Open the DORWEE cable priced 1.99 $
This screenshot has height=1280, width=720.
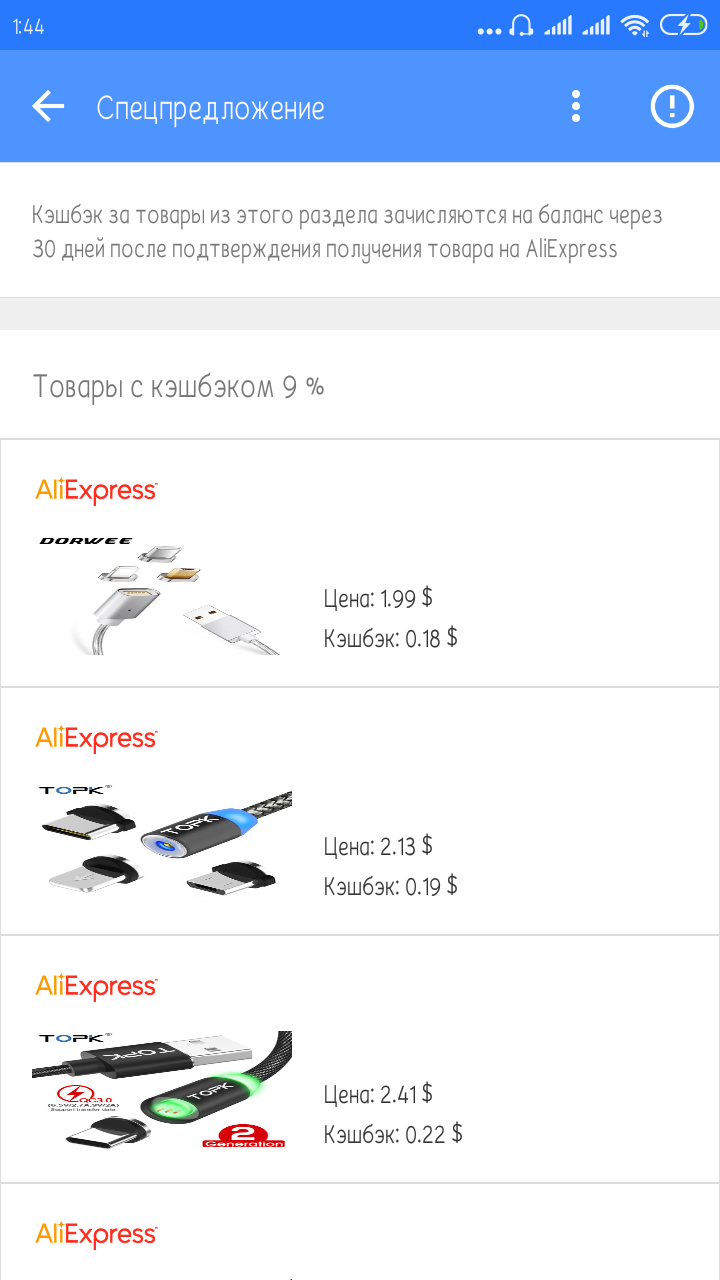point(360,564)
